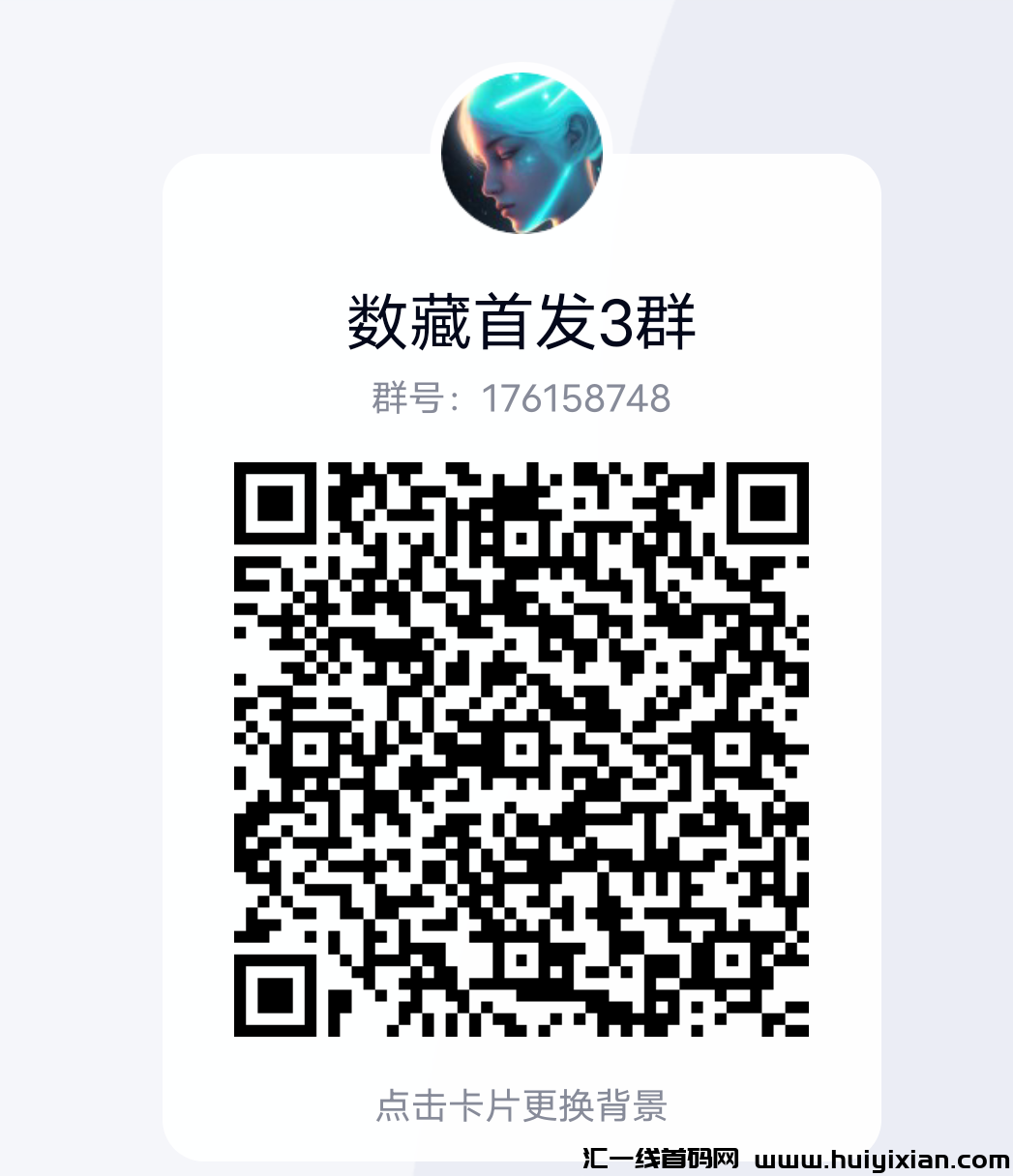Open the www.huiyixian.com link
The height and width of the screenshot is (1176, 1013).
[x=886, y=1158]
